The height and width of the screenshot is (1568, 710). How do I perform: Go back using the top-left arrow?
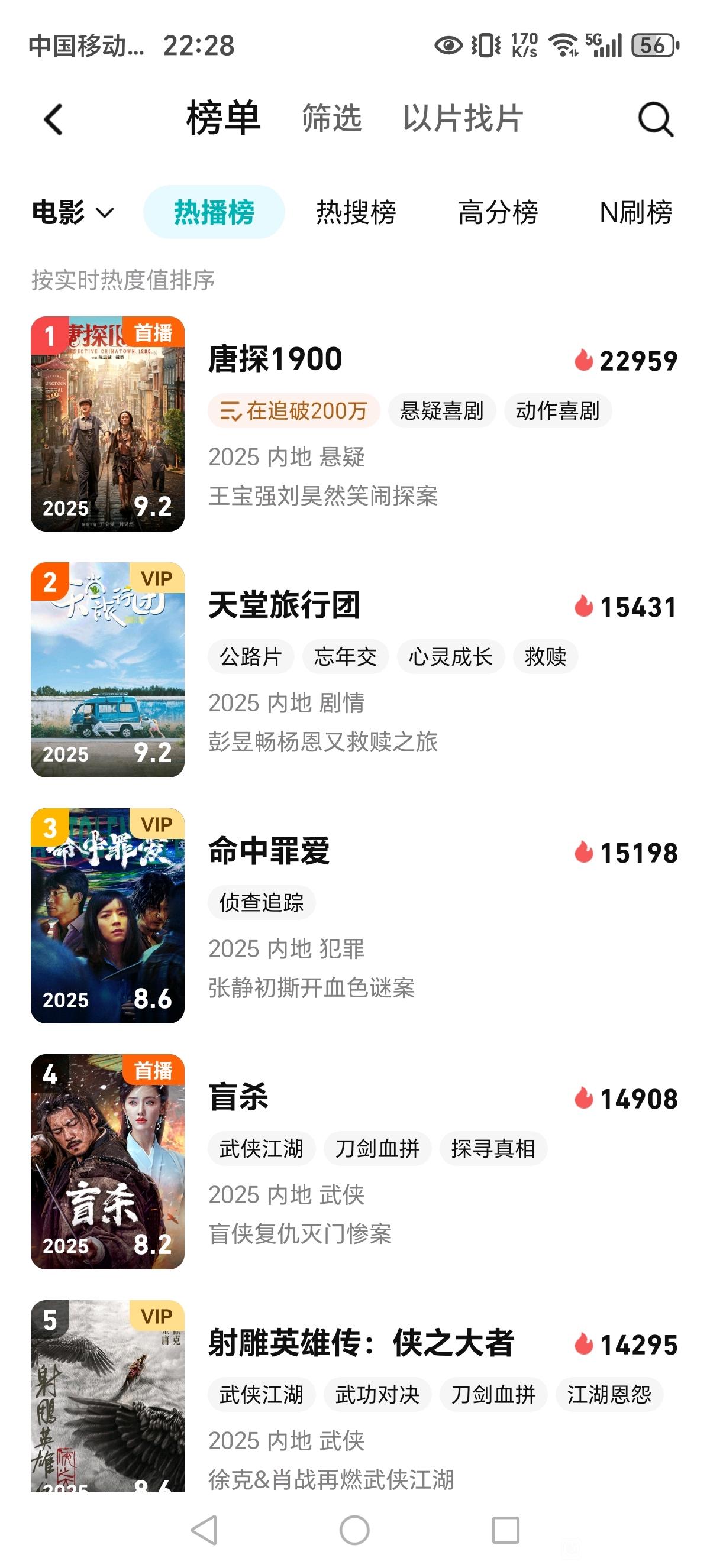54,119
